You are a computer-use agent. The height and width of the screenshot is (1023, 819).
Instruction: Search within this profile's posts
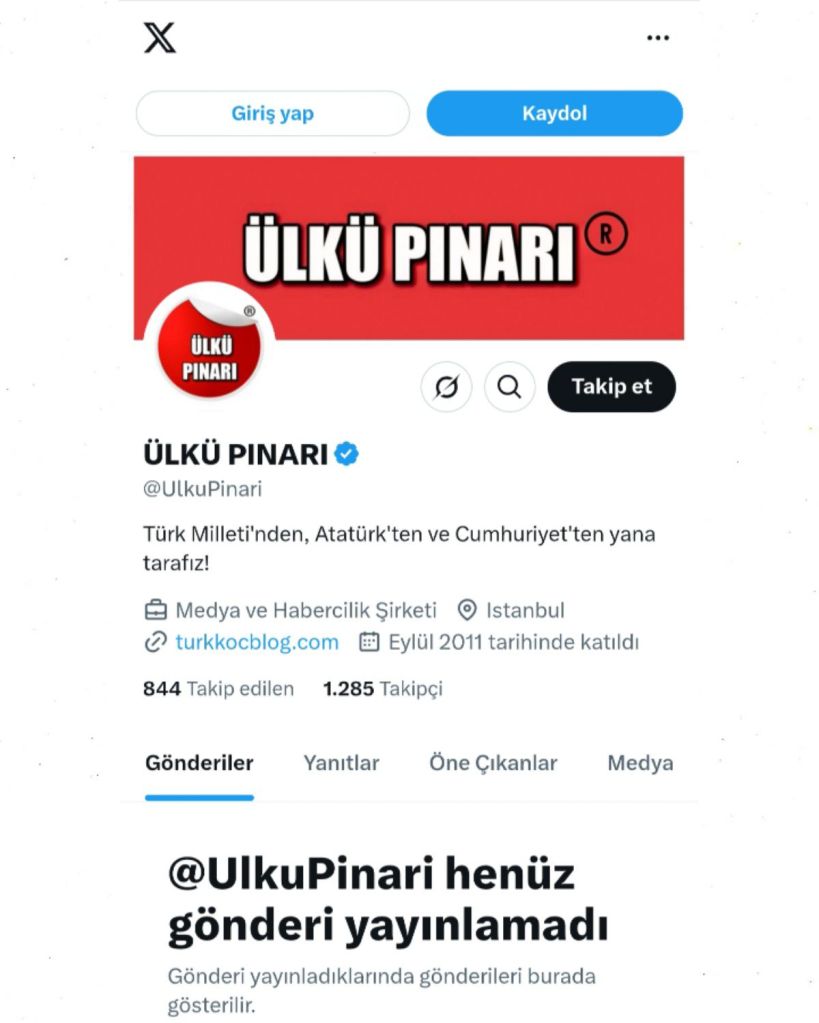pos(510,387)
